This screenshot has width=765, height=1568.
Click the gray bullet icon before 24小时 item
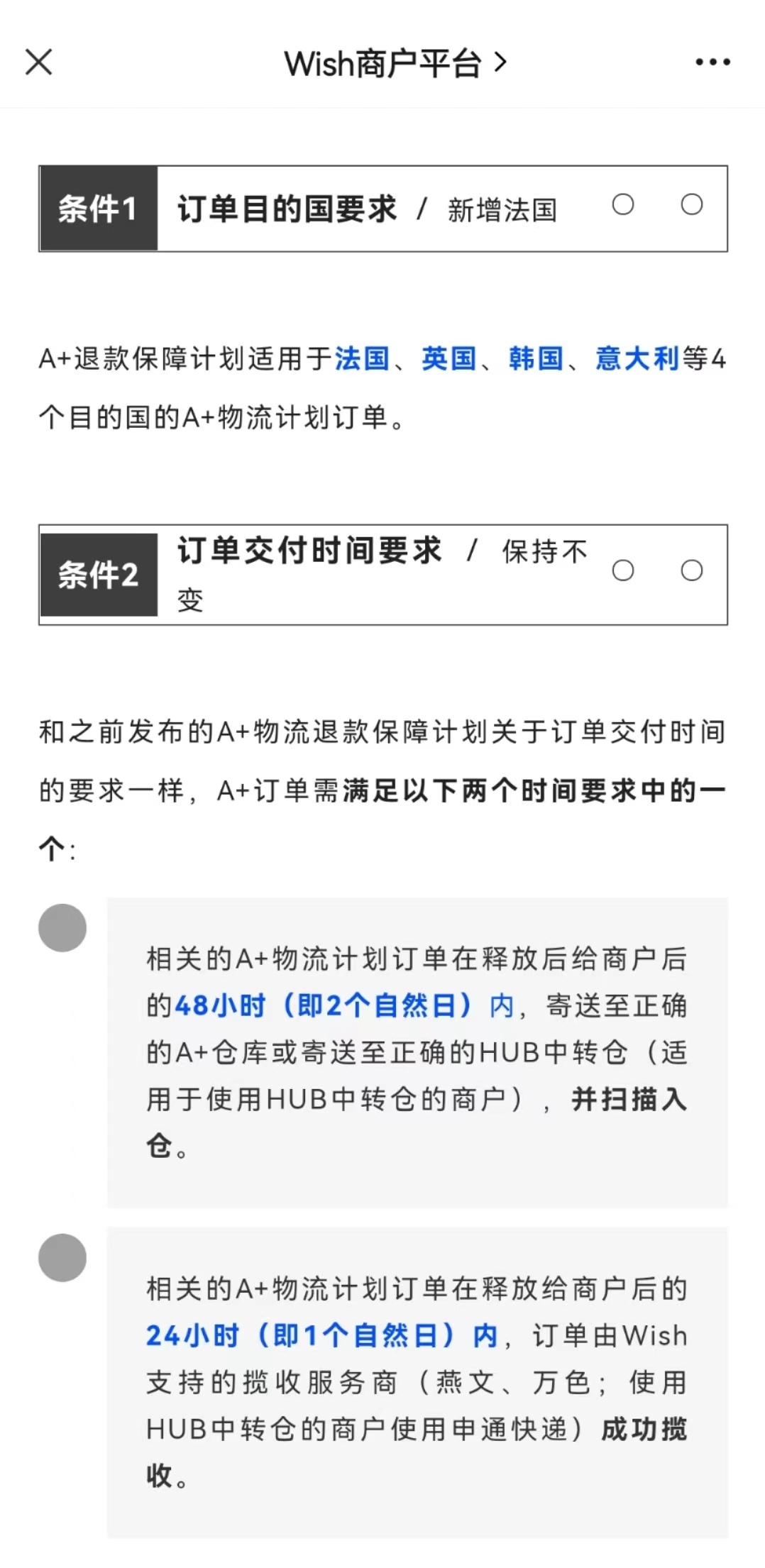coord(64,1257)
